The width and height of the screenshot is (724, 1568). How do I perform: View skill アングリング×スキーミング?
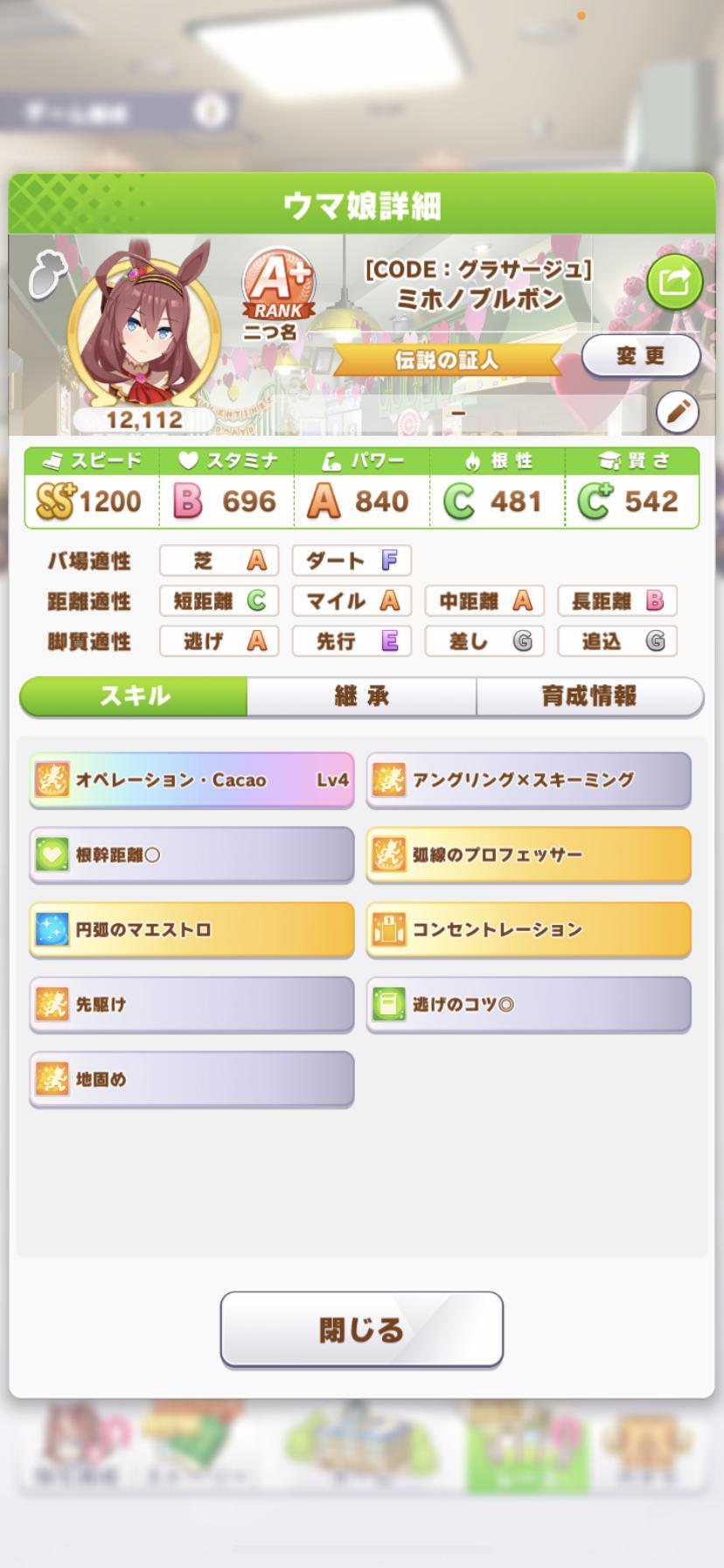(528, 780)
